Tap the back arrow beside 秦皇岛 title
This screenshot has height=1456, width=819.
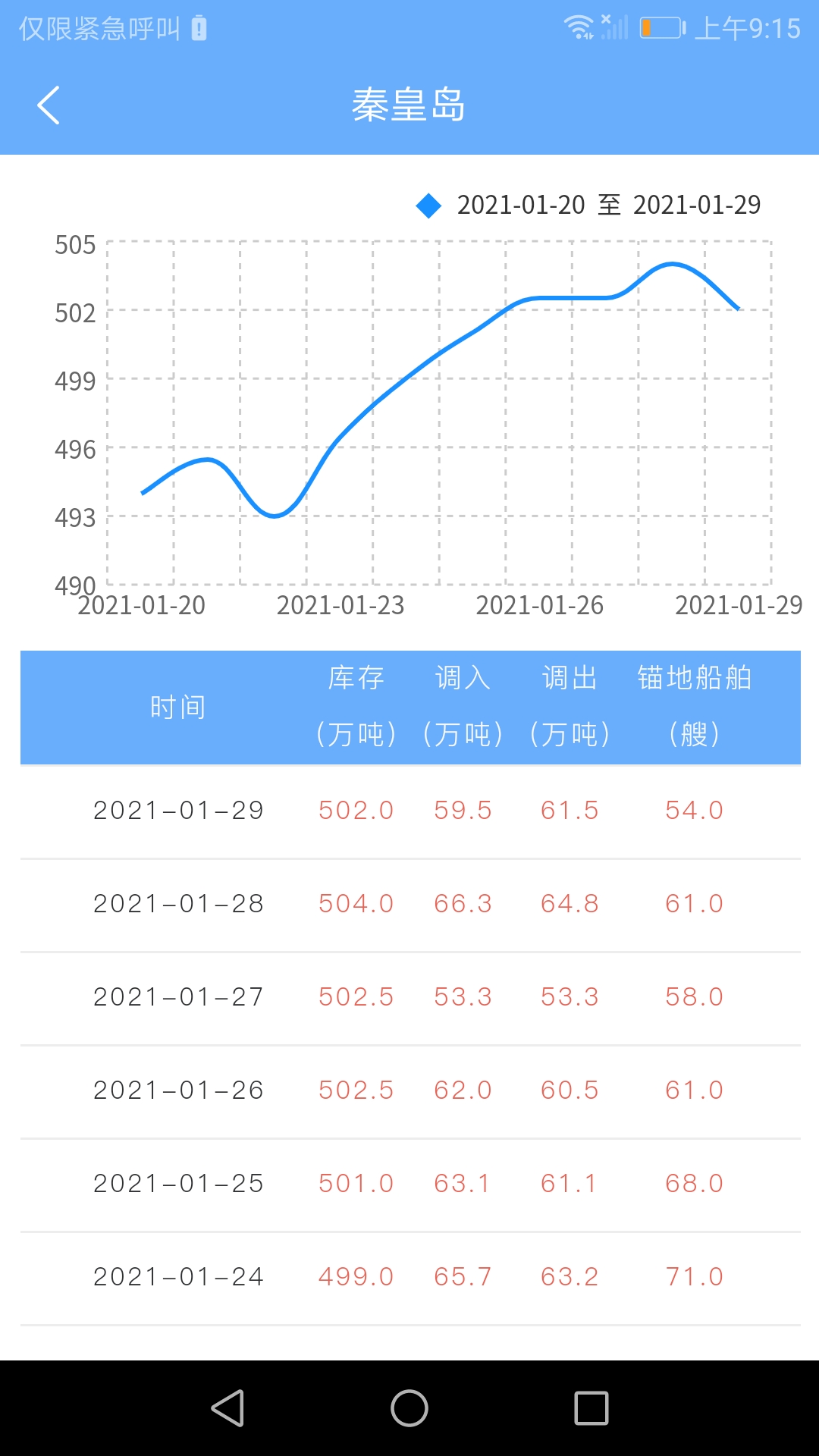click(x=49, y=105)
